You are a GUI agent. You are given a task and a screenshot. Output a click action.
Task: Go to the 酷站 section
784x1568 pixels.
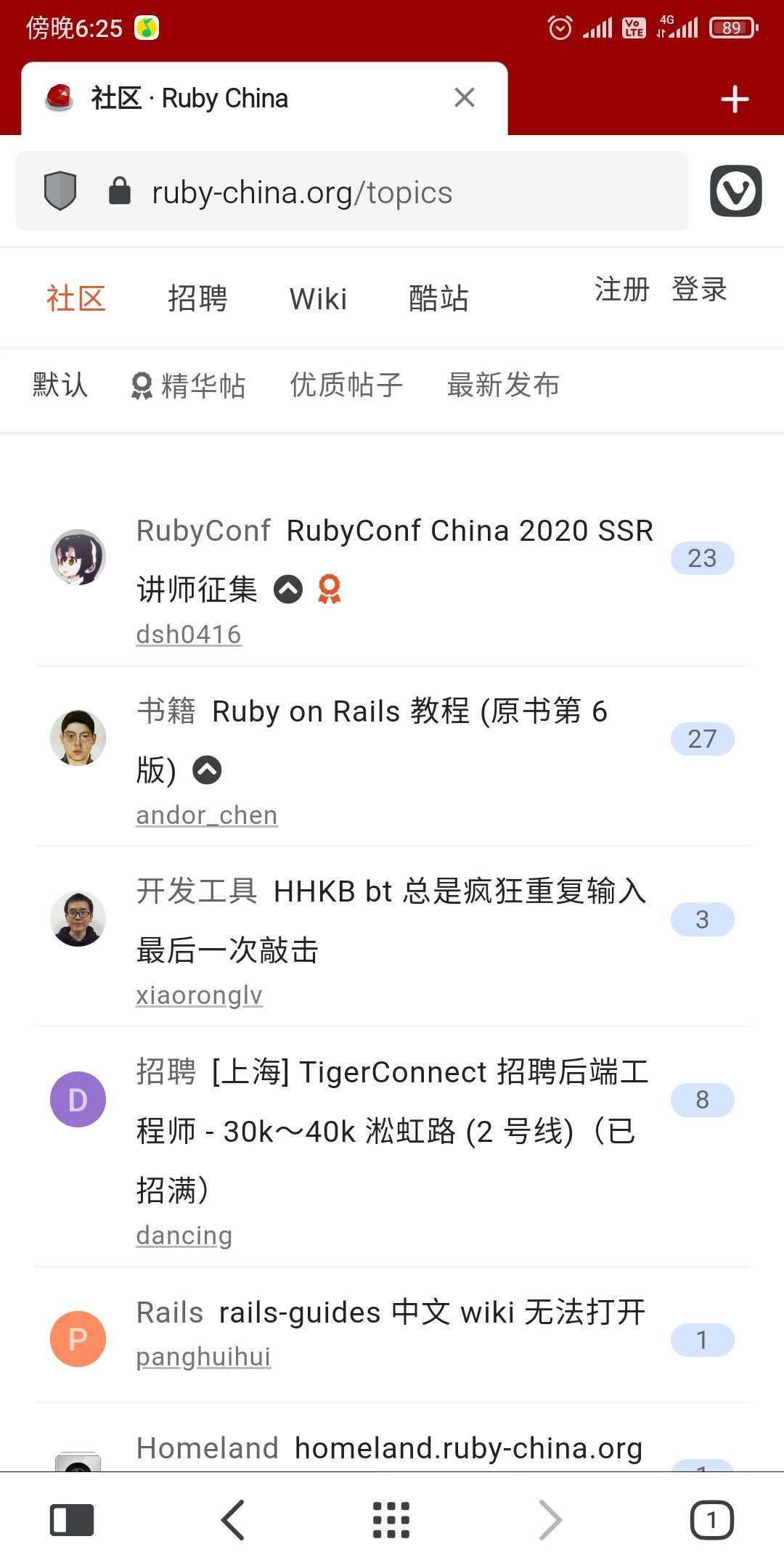[438, 298]
